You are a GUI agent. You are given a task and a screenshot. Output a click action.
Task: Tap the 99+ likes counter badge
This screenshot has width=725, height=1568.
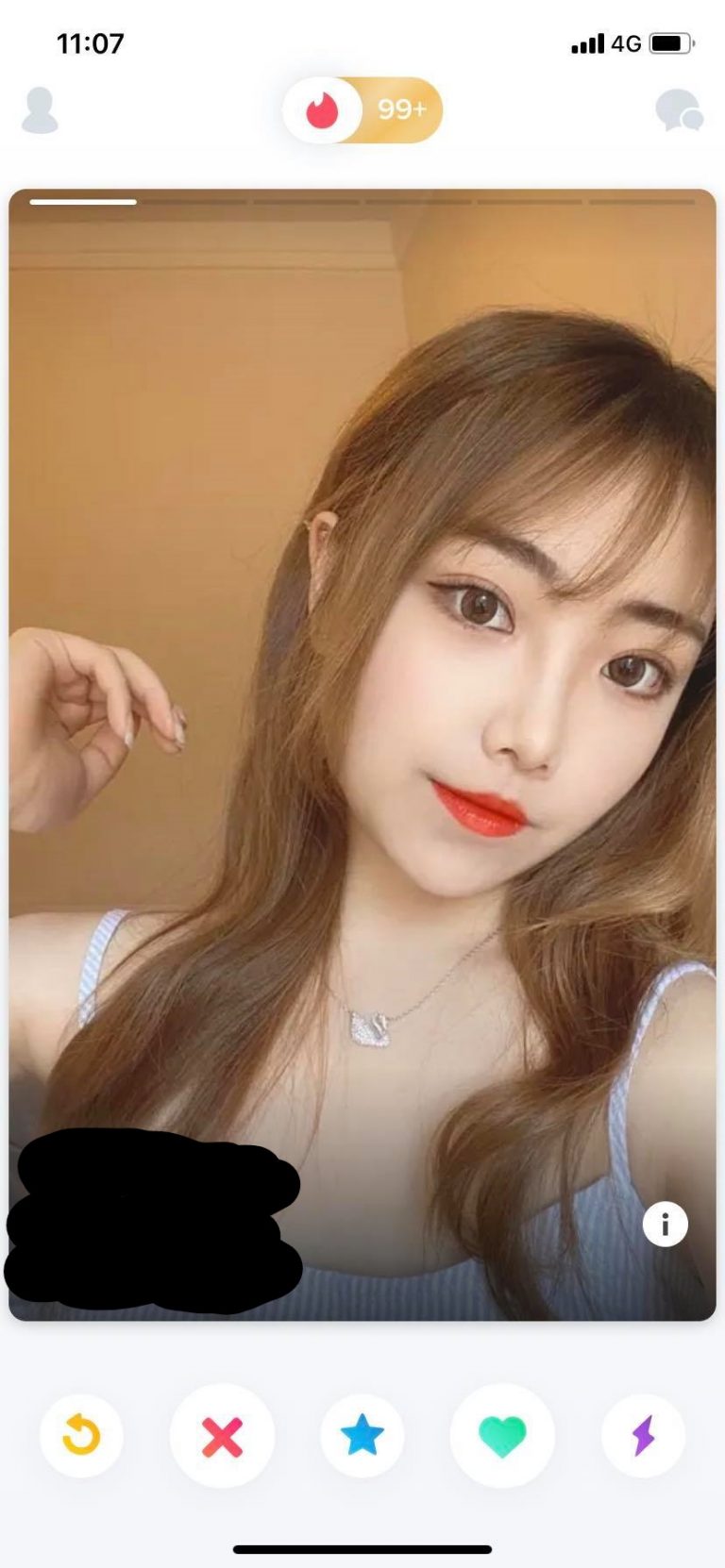pos(400,109)
